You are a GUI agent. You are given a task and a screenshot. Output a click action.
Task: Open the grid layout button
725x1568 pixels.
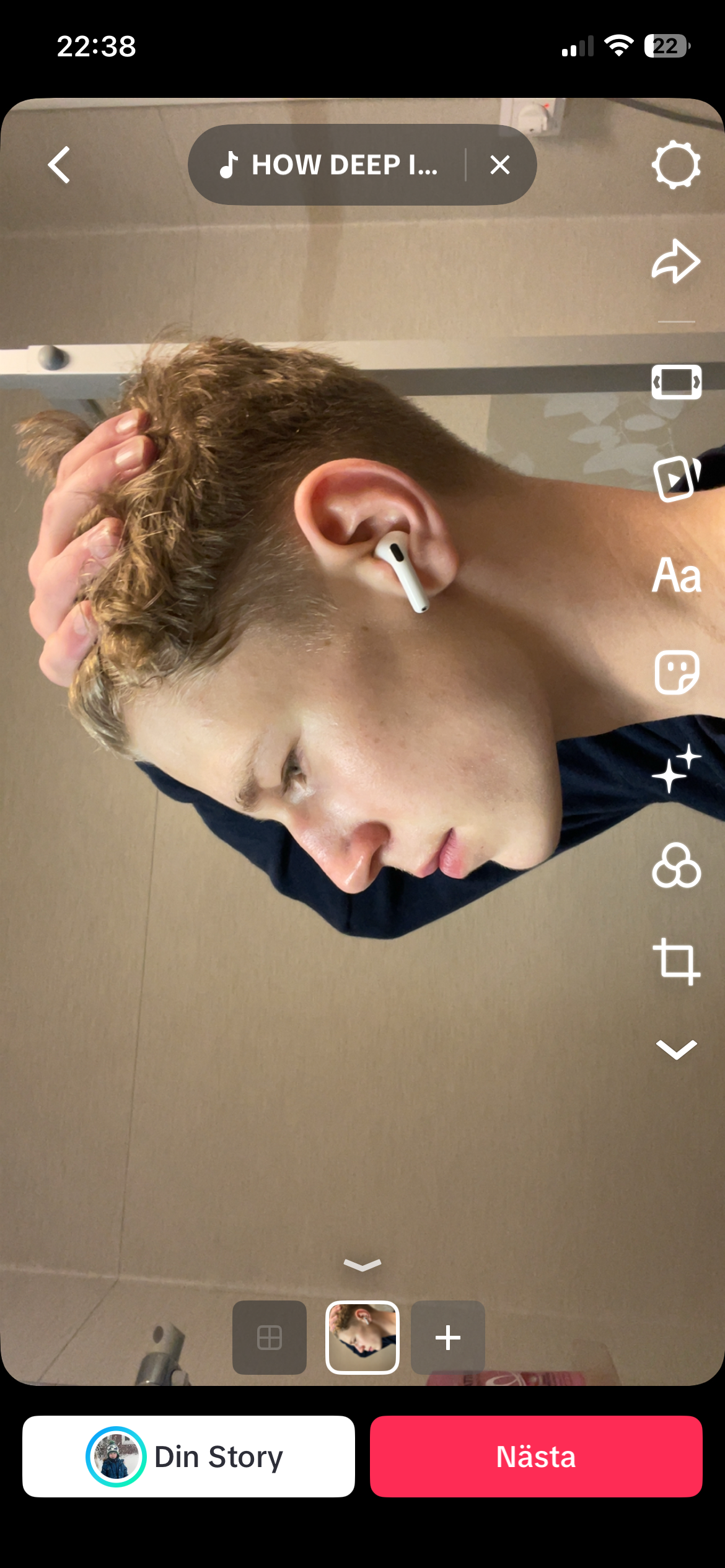(x=270, y=1338)
